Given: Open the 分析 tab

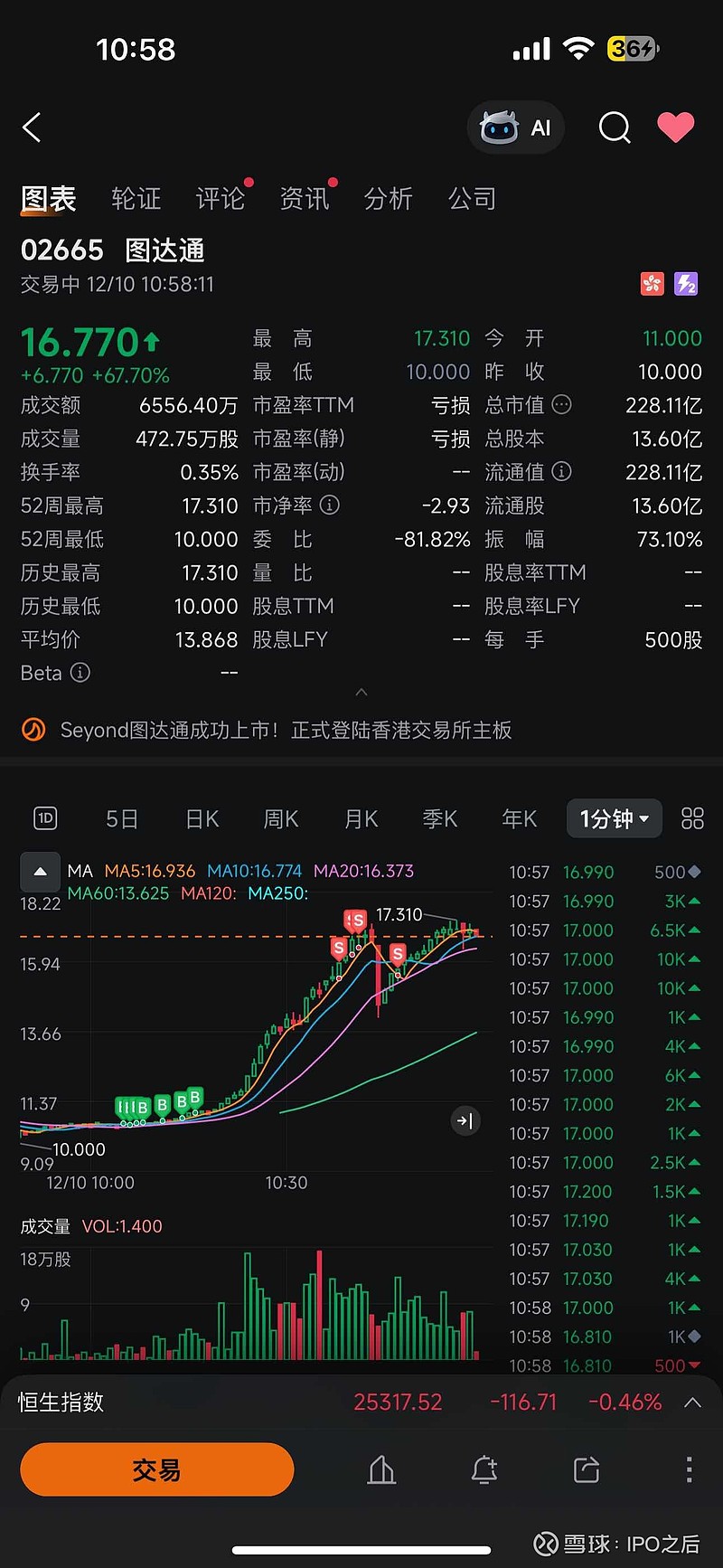Looking at the screenshot, I should pos(389,199).
